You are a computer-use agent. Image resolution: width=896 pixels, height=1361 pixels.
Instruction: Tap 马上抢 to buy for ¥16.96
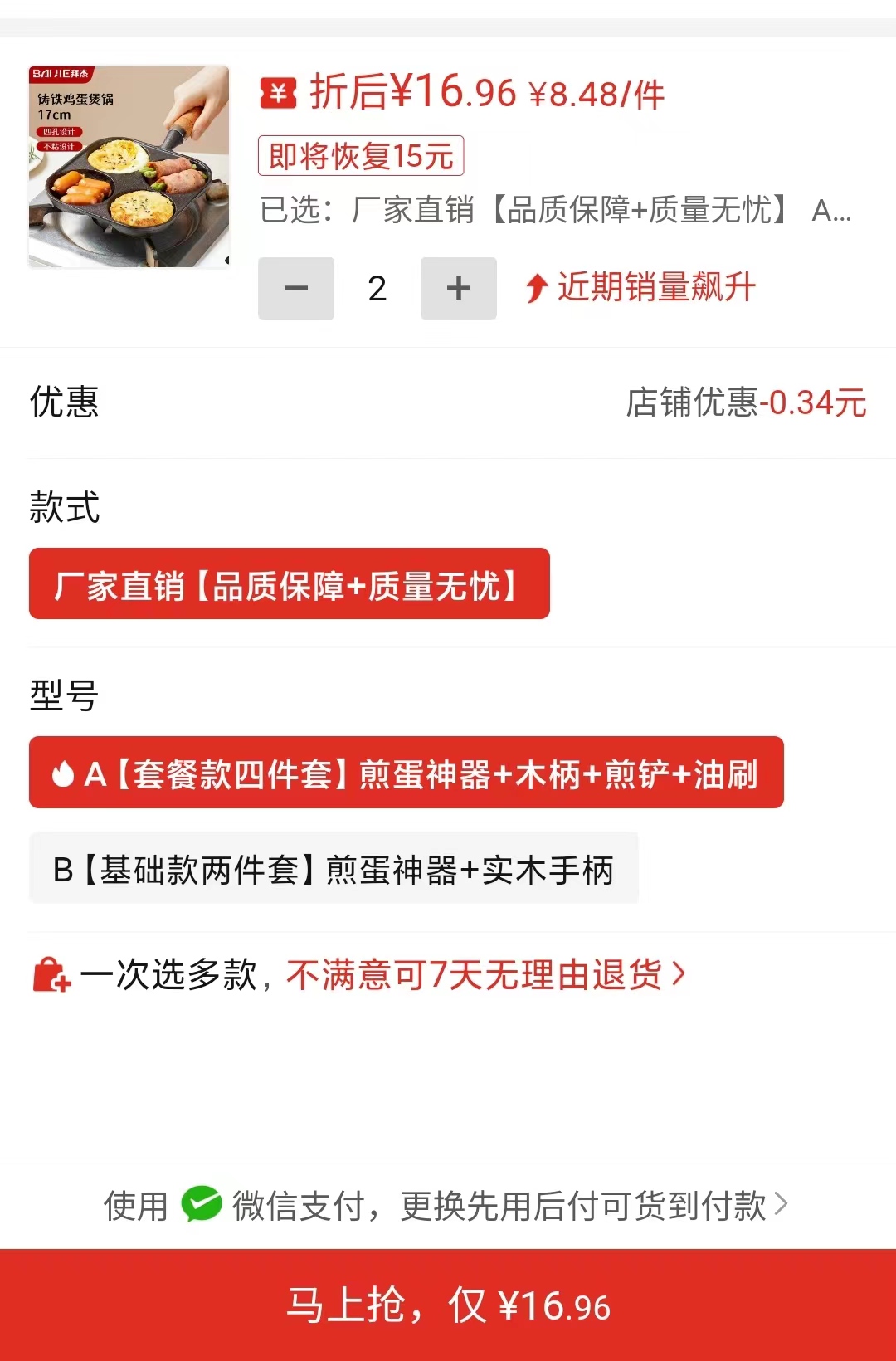coord(448,1305)
